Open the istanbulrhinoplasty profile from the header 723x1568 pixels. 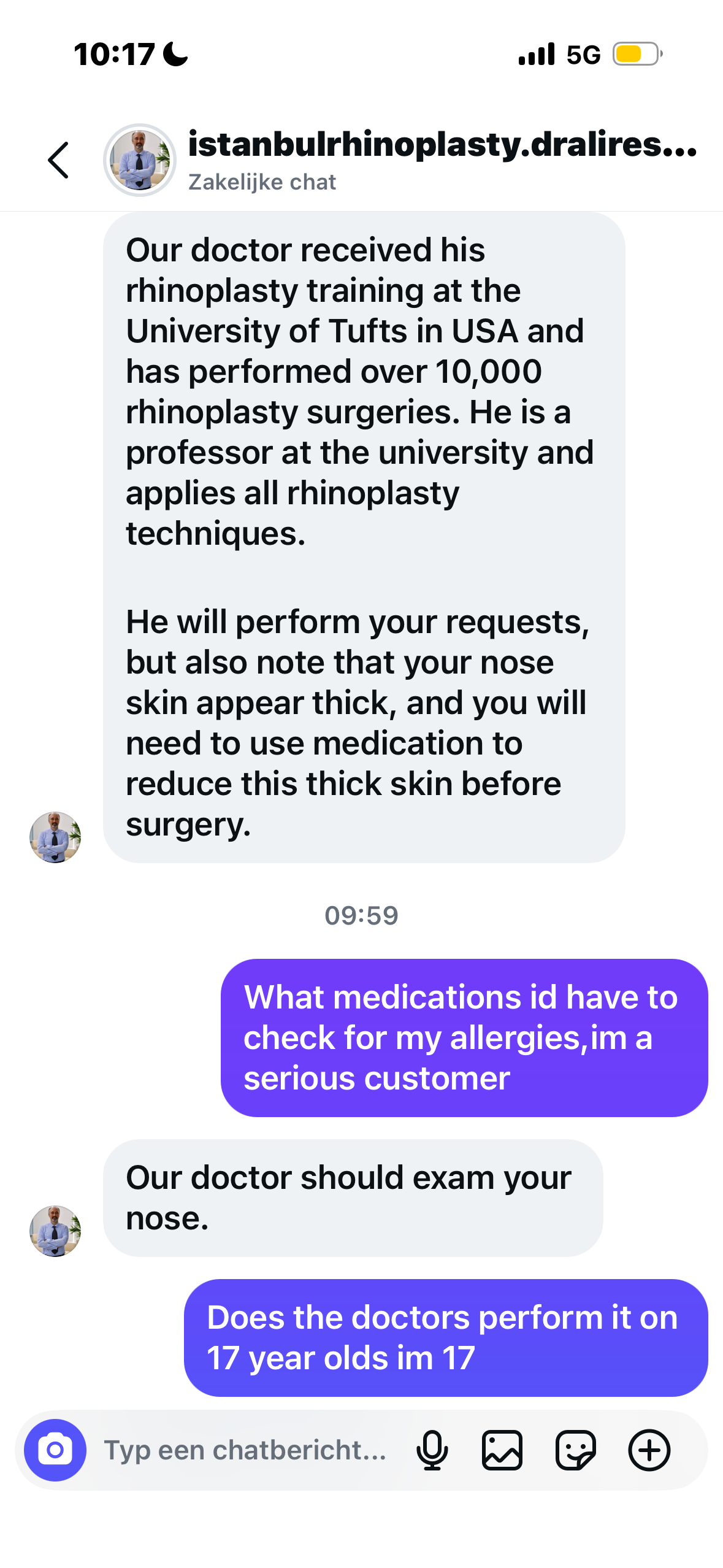tap(140, 160)
